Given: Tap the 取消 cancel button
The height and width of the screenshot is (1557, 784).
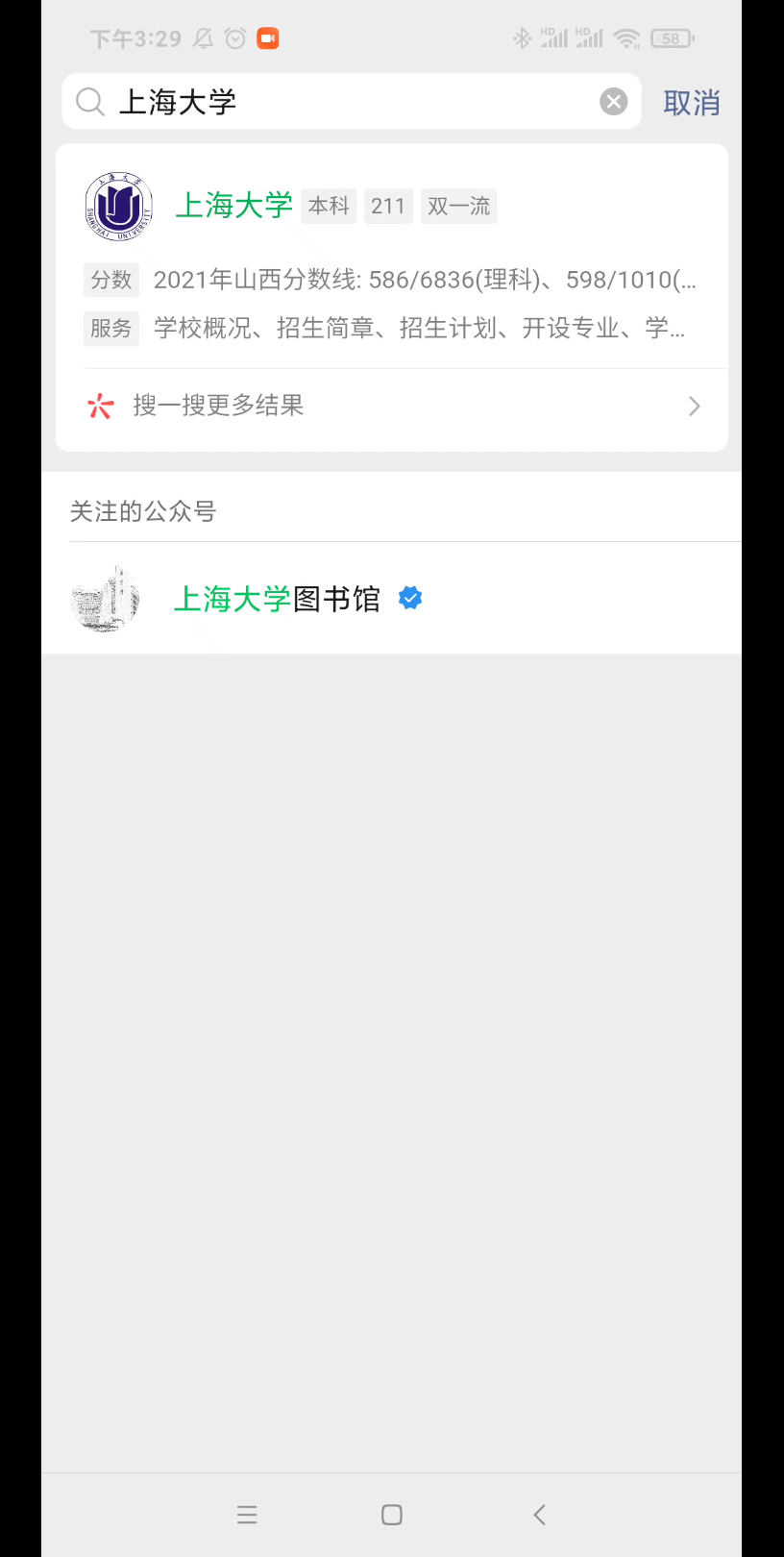Looking at the screenshot, I should [691, 102].
